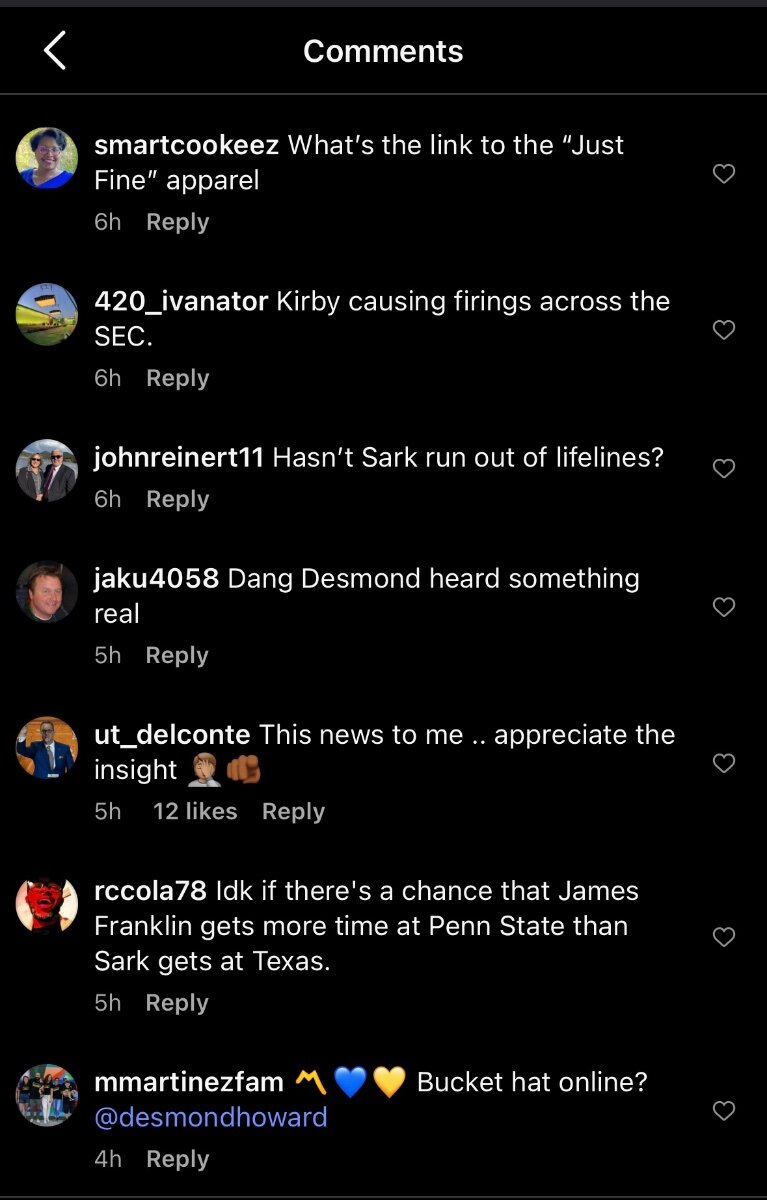Go back from Comments screen
This screenshot has width=767, height=1200.
pos(55,51)
